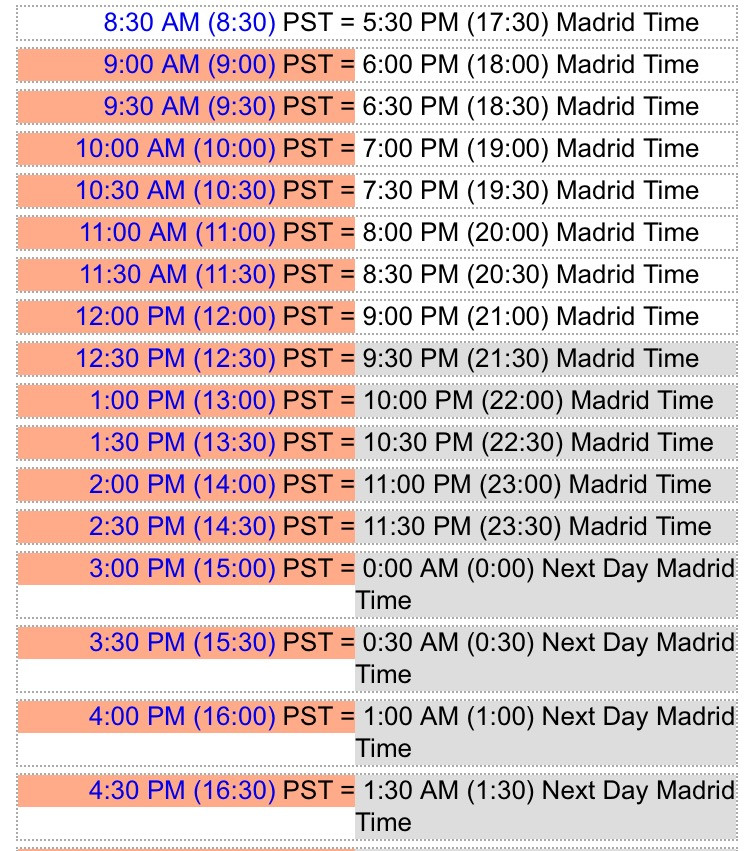Open the 8:30 AM (8:30) PST link
This screenshot has width=750, height=851.
coord(189,23)
